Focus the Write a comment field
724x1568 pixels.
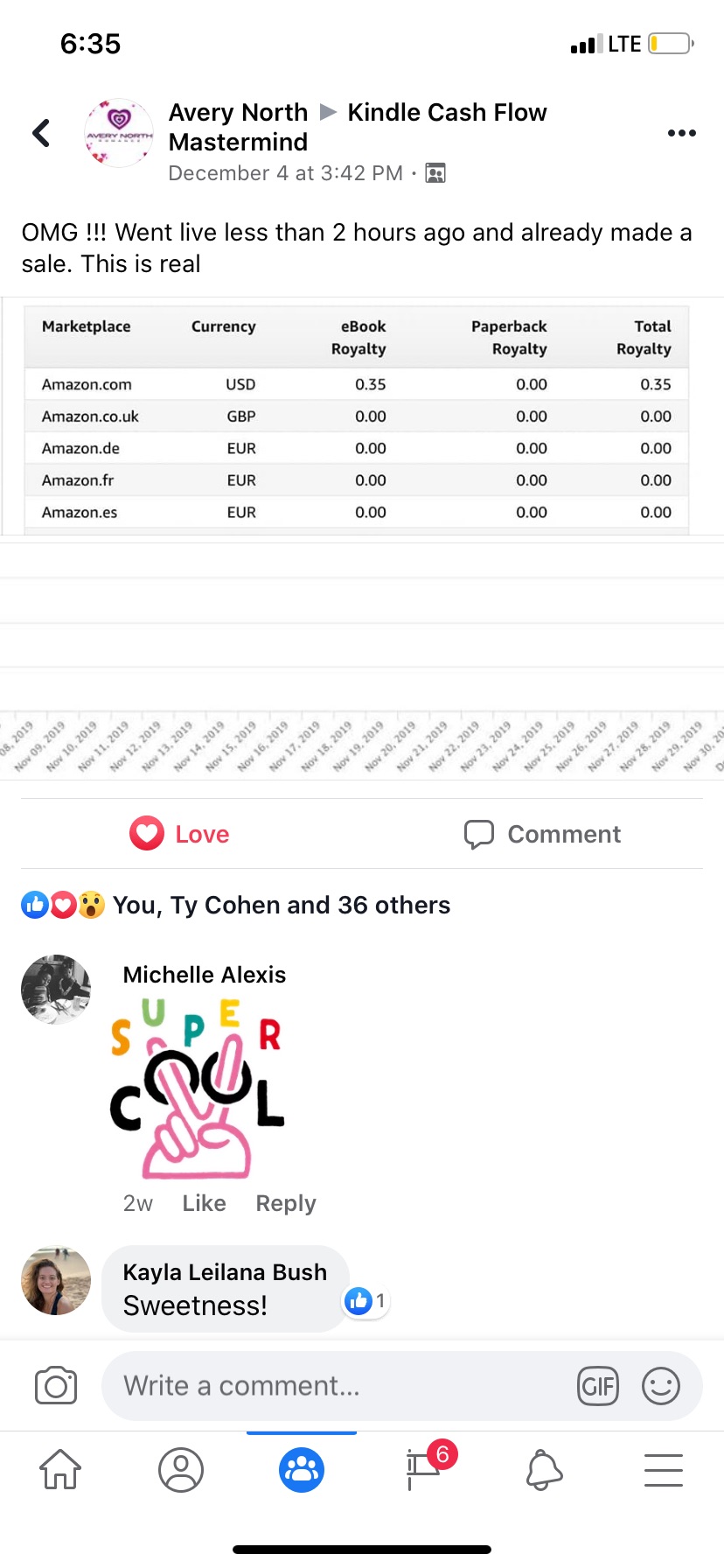[341, 1386]
